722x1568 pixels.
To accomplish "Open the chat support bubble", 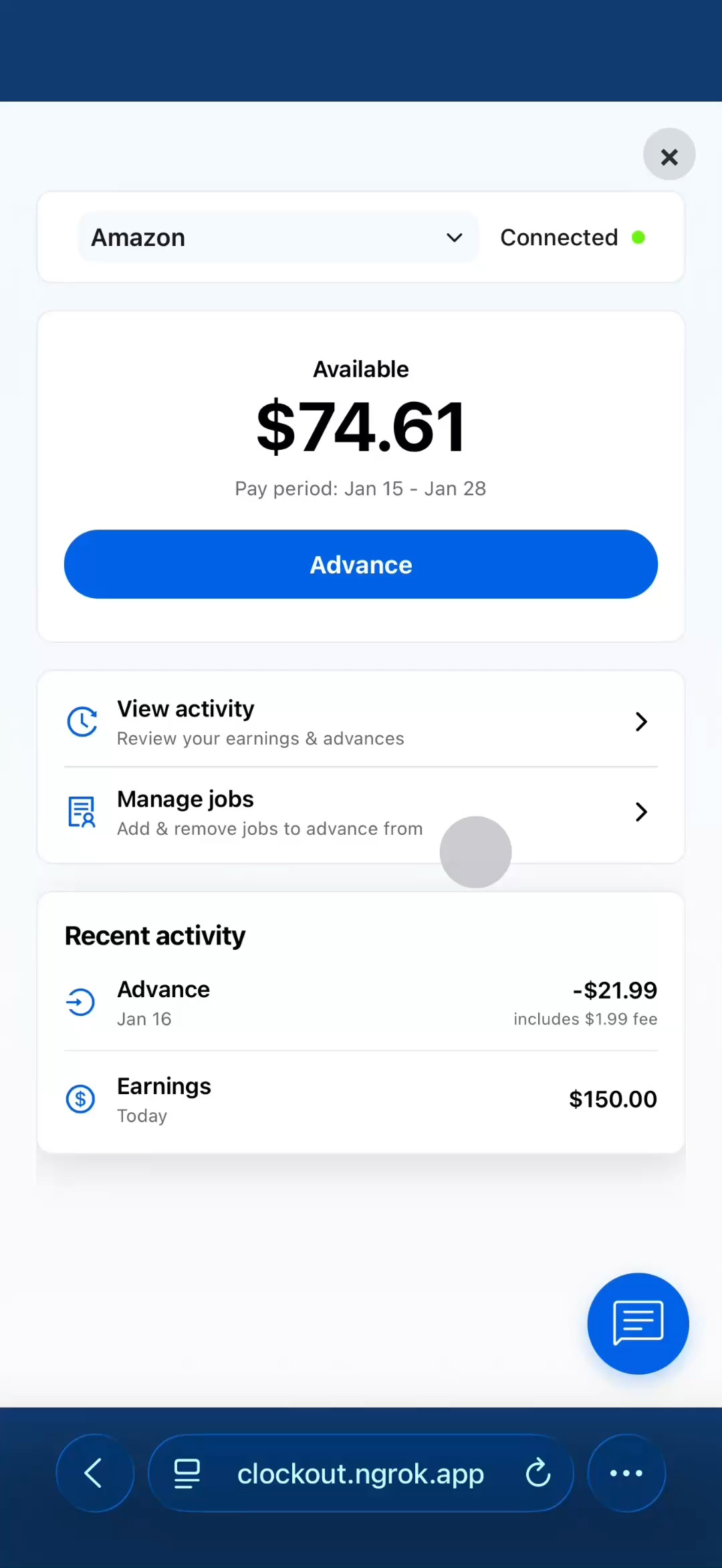I will [637, 1323].
